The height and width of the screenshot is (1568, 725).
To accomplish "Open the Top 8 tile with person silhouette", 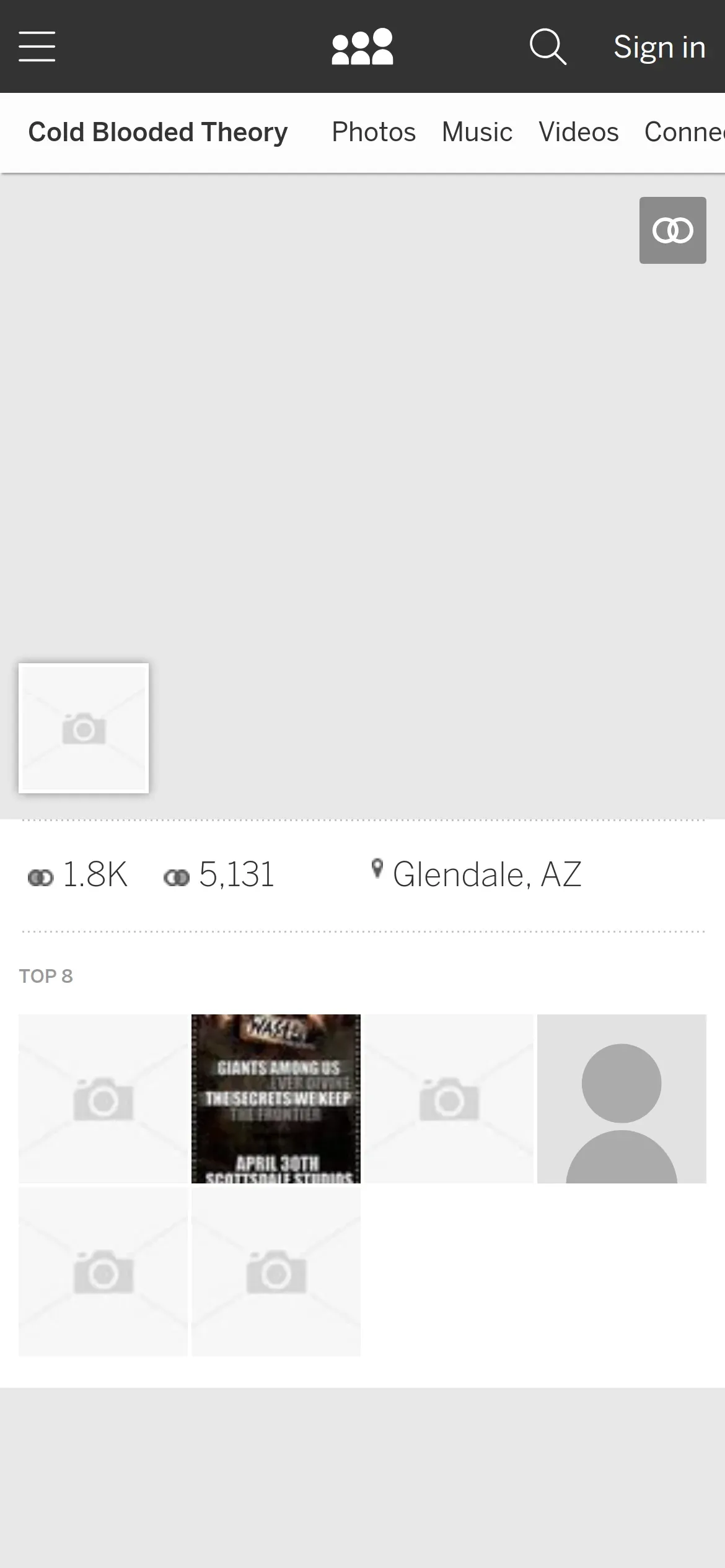I will pyautogui.click(x=622, y=1099).
